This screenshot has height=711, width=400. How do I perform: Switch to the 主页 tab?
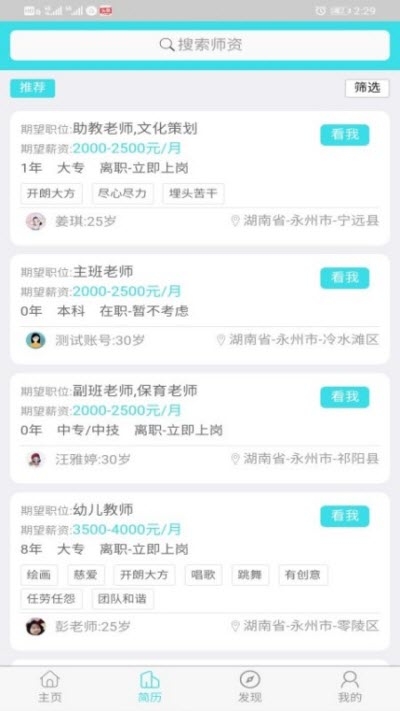tap(50, 687)
